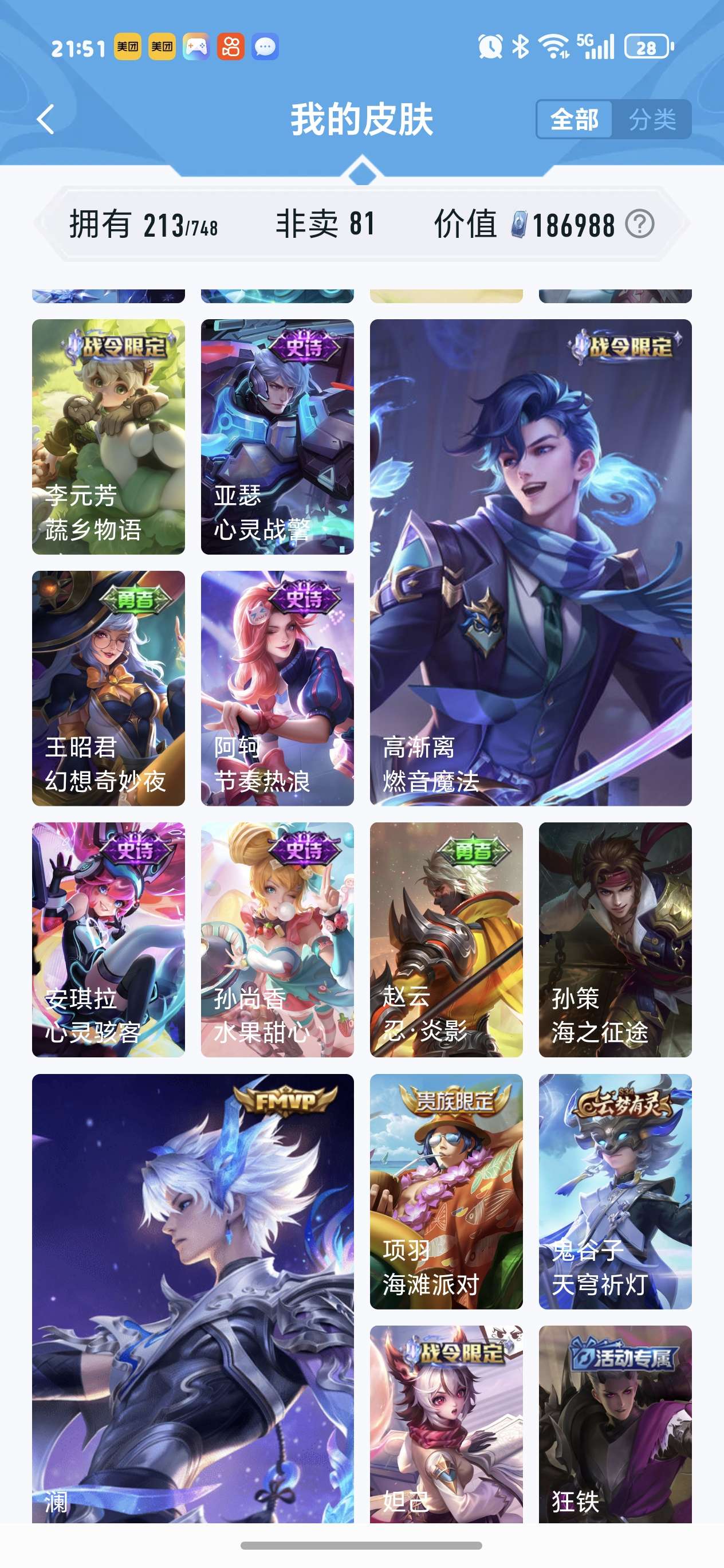The height and width of the screenshot is (1568, 724).
Task: Open 亚瑟 心灵战警 skin card
Action: point(277,437)
